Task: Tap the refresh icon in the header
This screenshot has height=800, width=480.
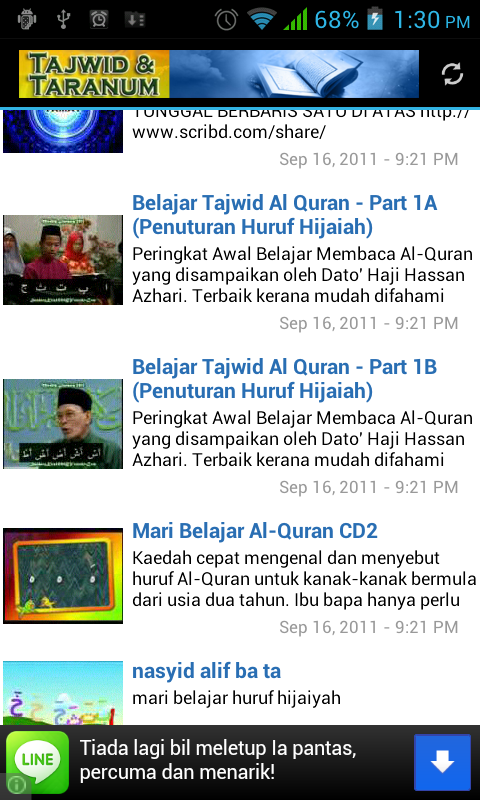Action: pyautogui.click(x=452, y=75)
